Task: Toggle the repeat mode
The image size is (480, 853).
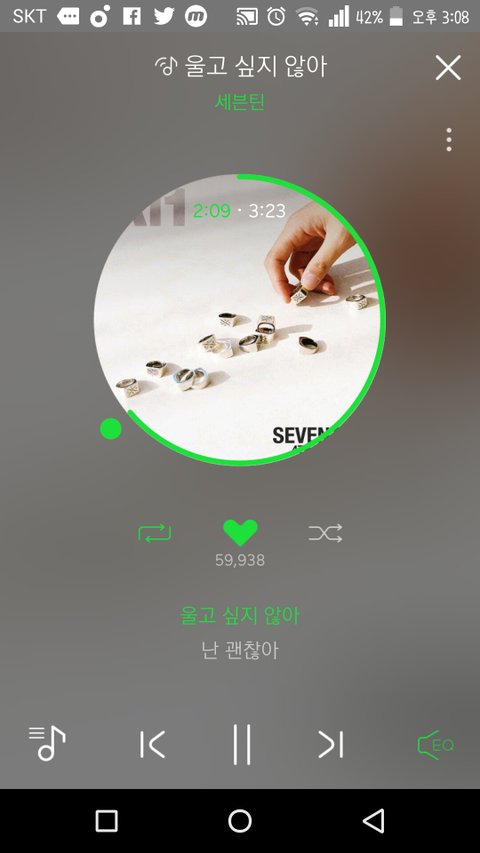Action: click(x=155, y=533)
